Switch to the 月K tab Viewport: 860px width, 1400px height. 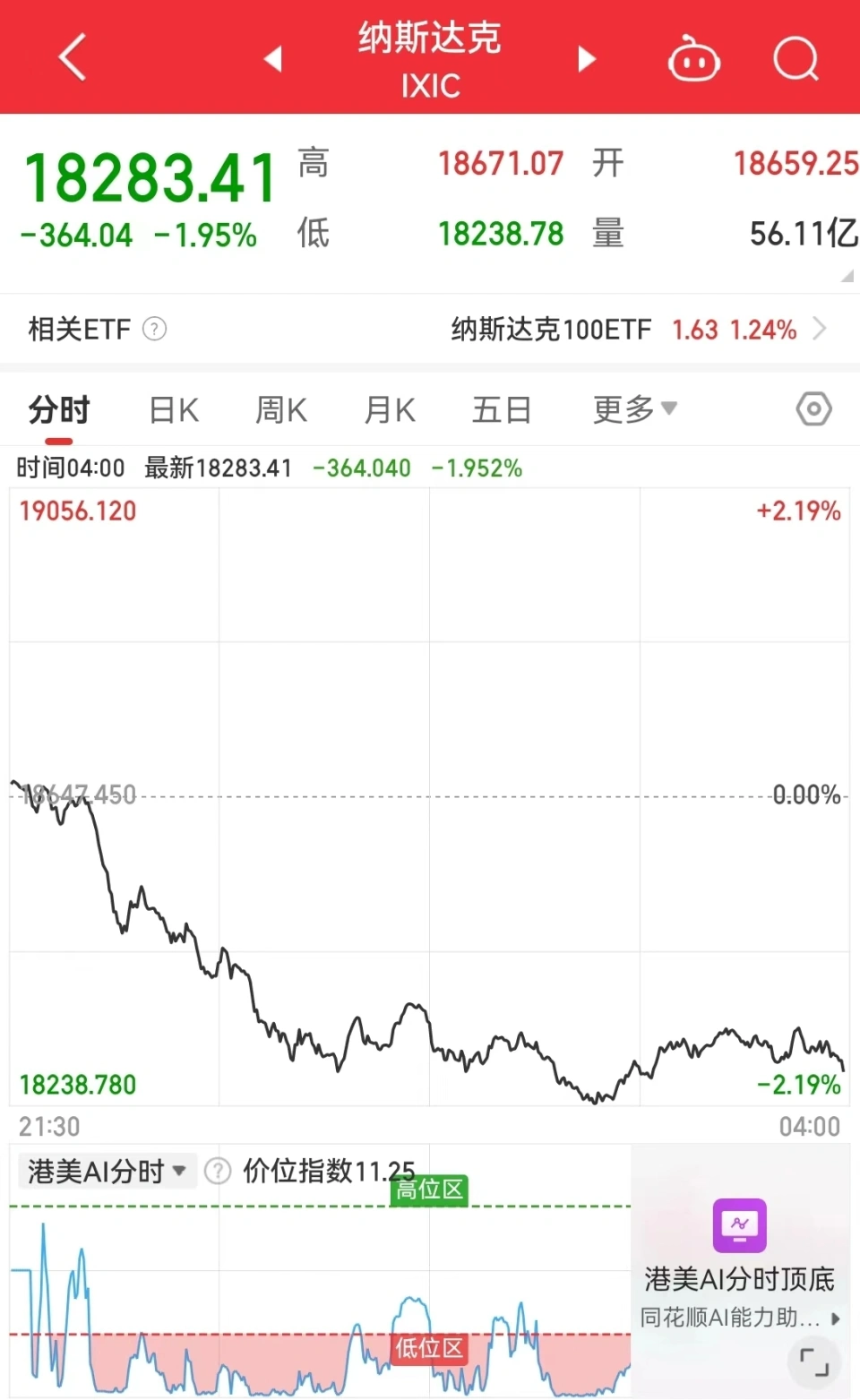point(390,410)
